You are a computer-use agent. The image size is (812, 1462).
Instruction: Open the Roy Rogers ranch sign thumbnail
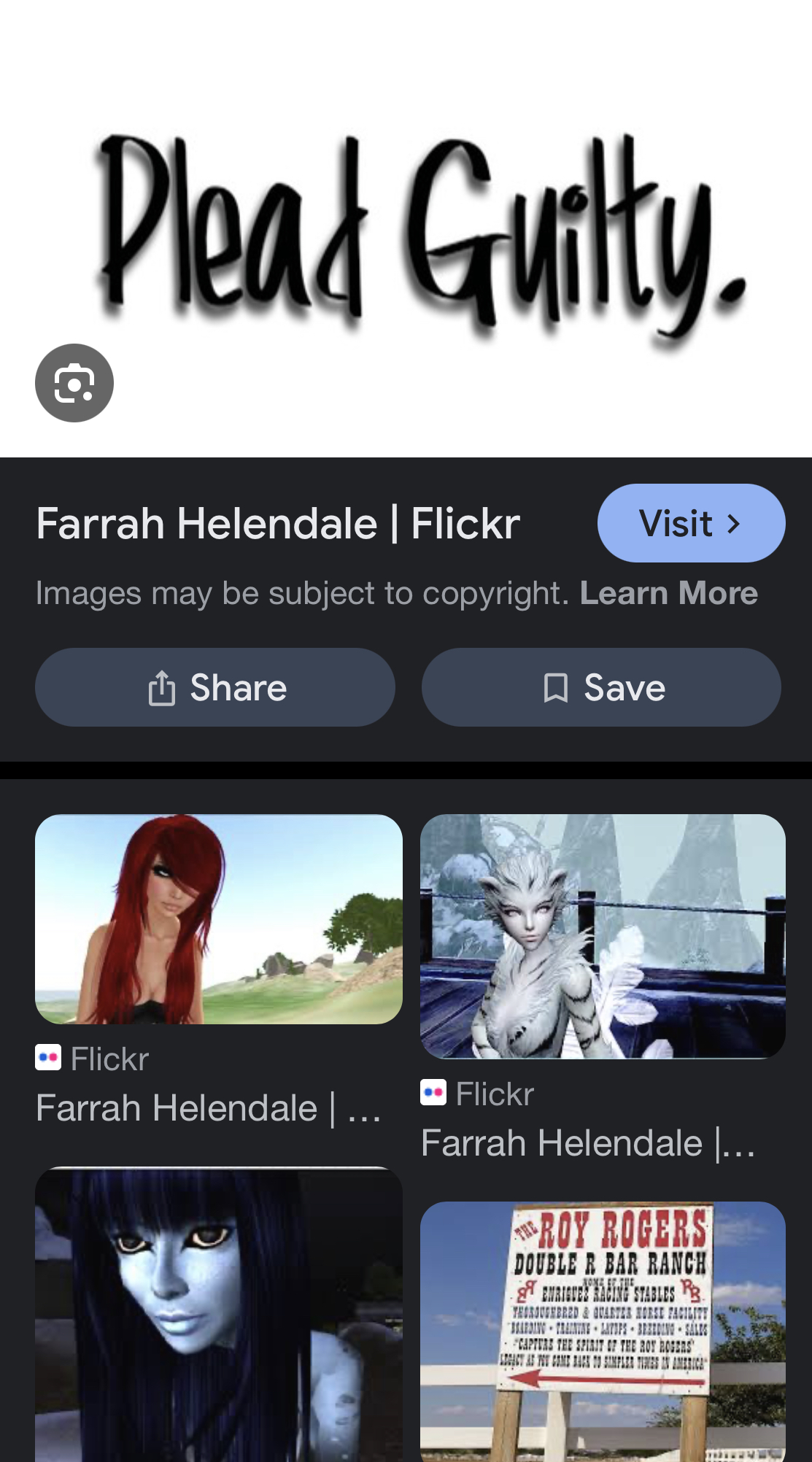point(603,1332)
